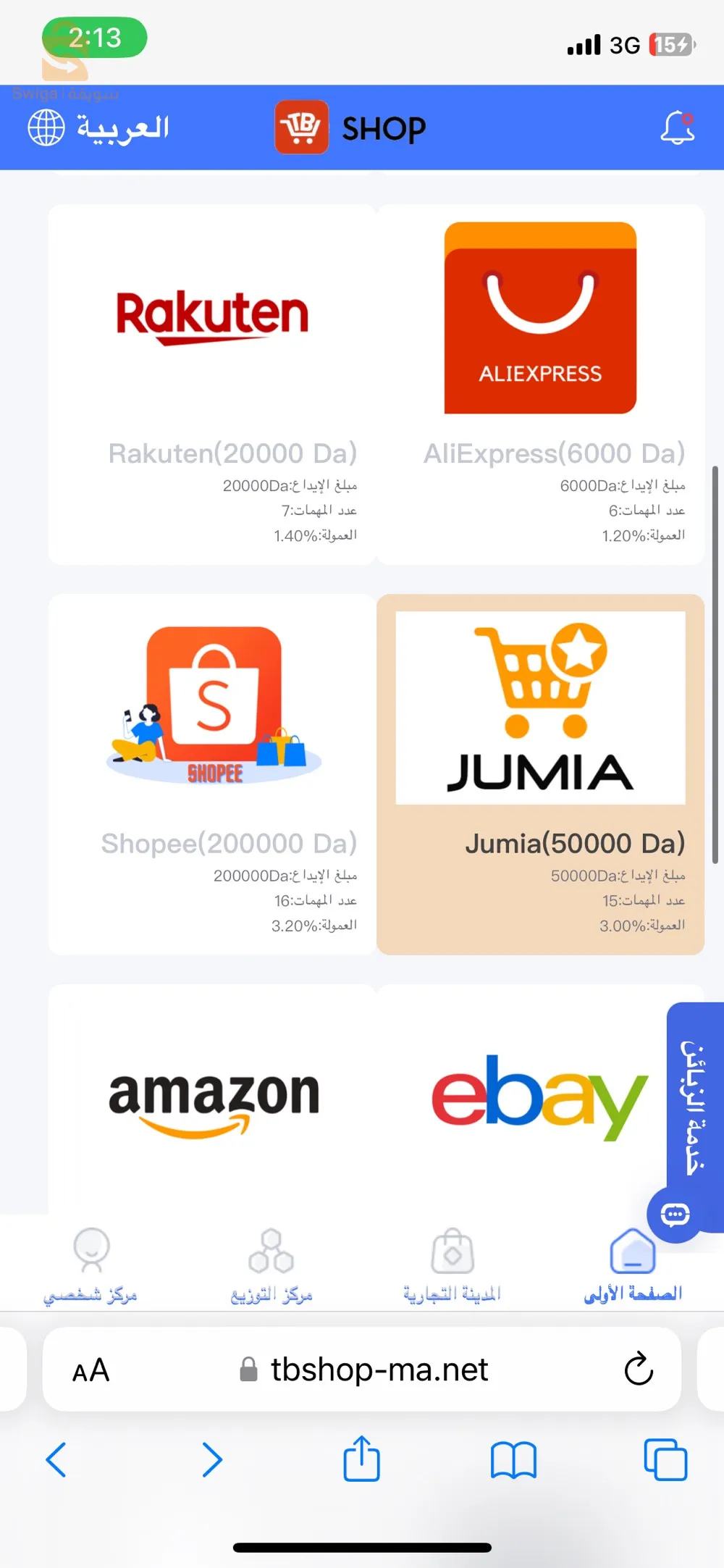Go to the المدينة التجارية tab
The width and height of the screenshot is (724, 1568).
[452, 1264]
